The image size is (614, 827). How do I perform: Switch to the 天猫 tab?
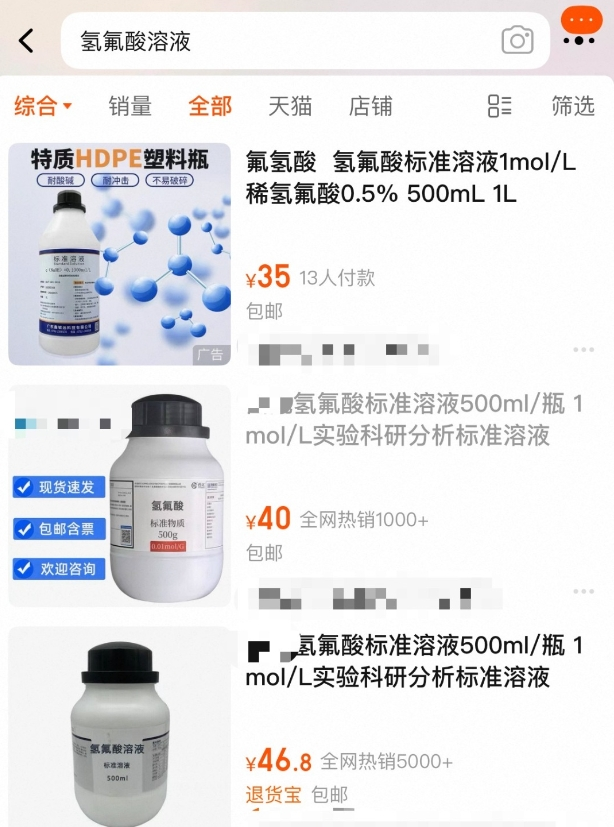point(290,106)
